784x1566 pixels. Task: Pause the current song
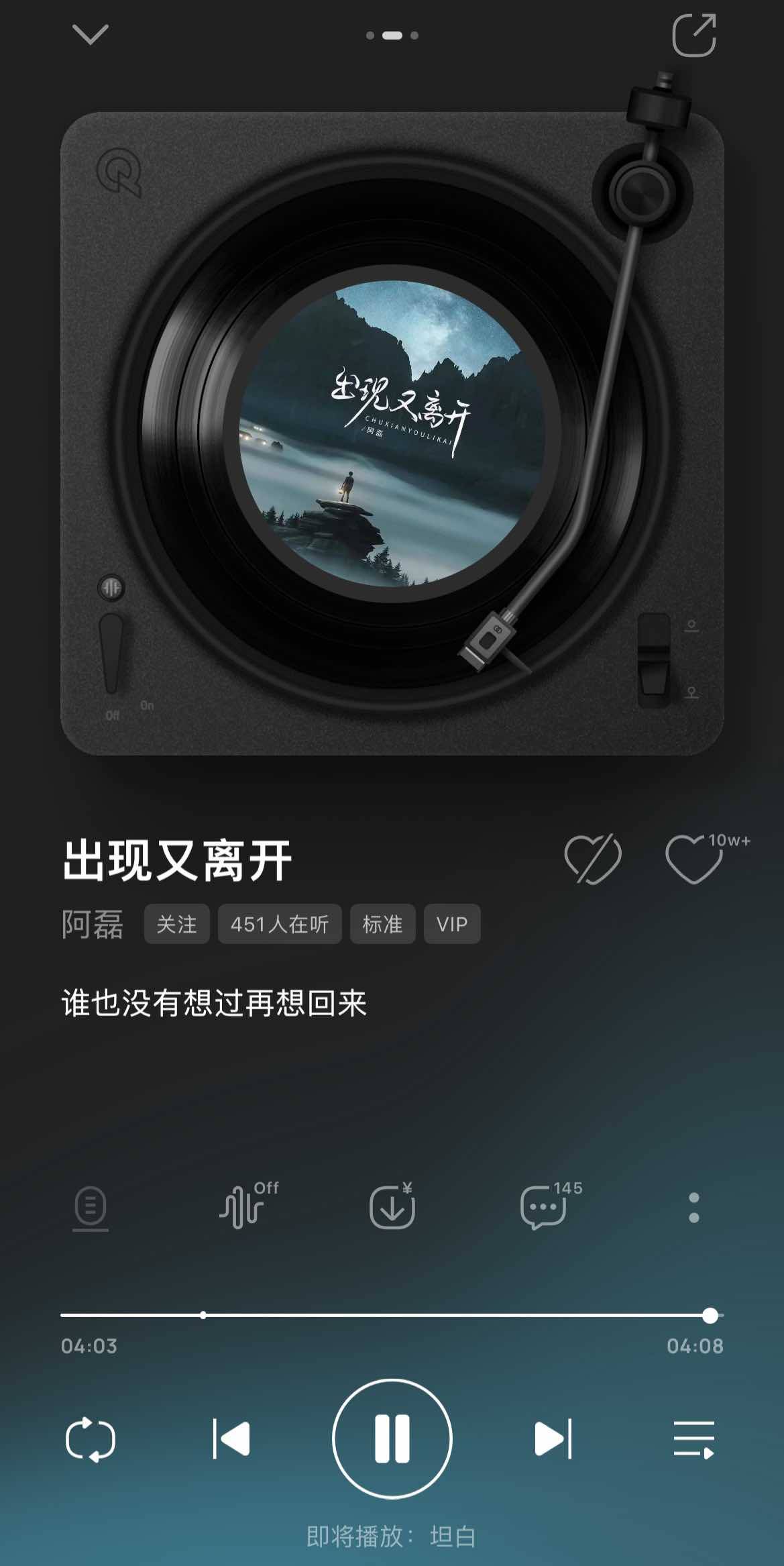coord(392,1439)
